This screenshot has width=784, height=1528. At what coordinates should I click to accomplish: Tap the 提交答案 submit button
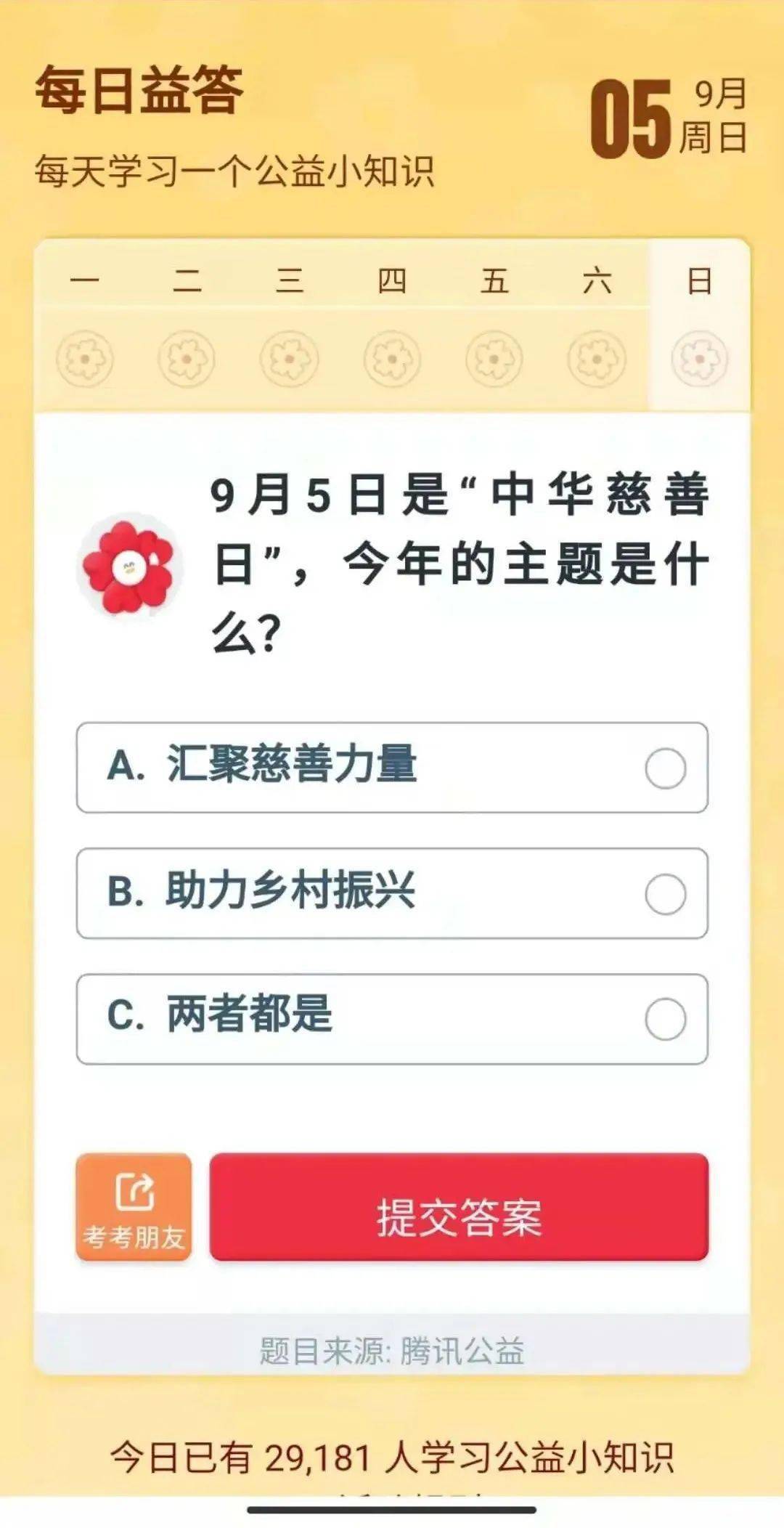[459, 1206]
